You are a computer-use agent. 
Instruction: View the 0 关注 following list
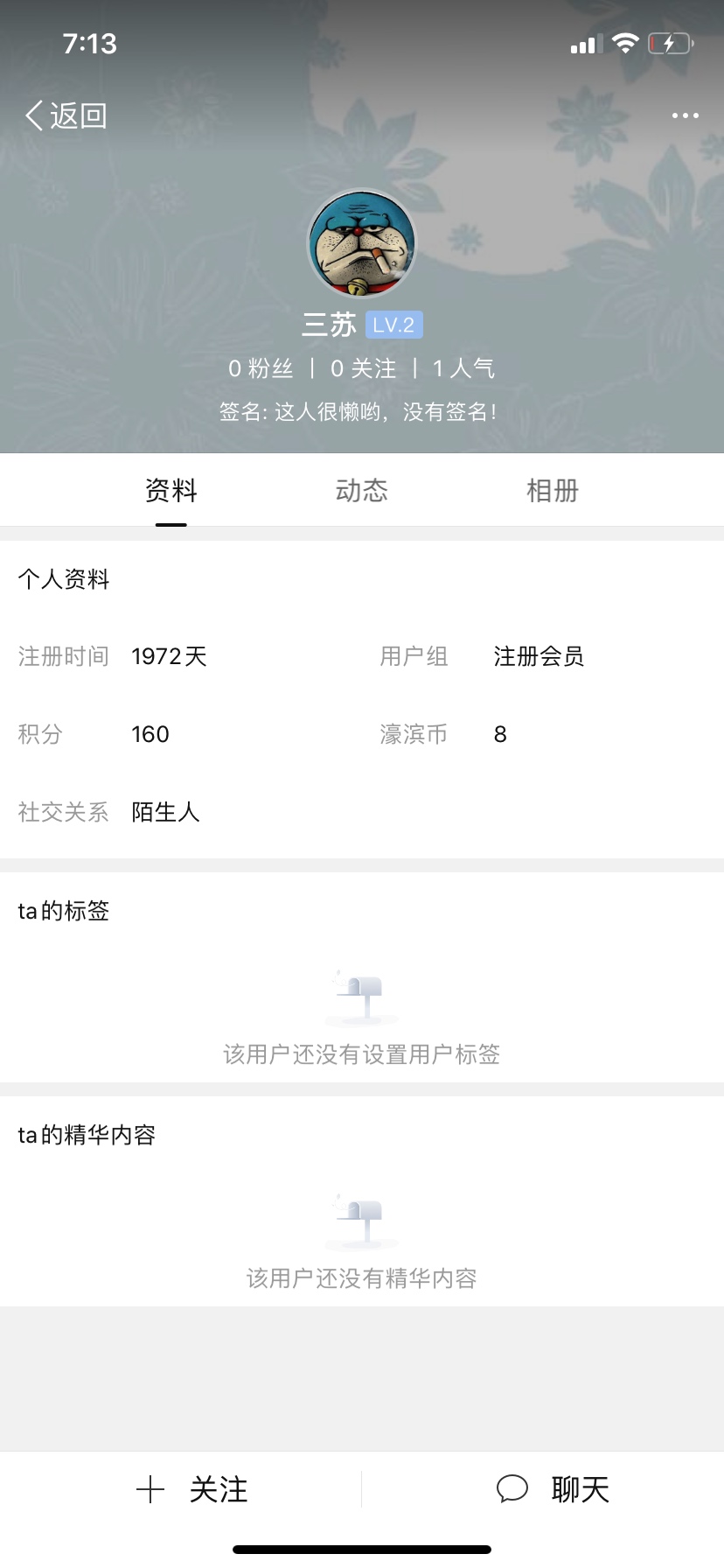[x=363, y=368]
